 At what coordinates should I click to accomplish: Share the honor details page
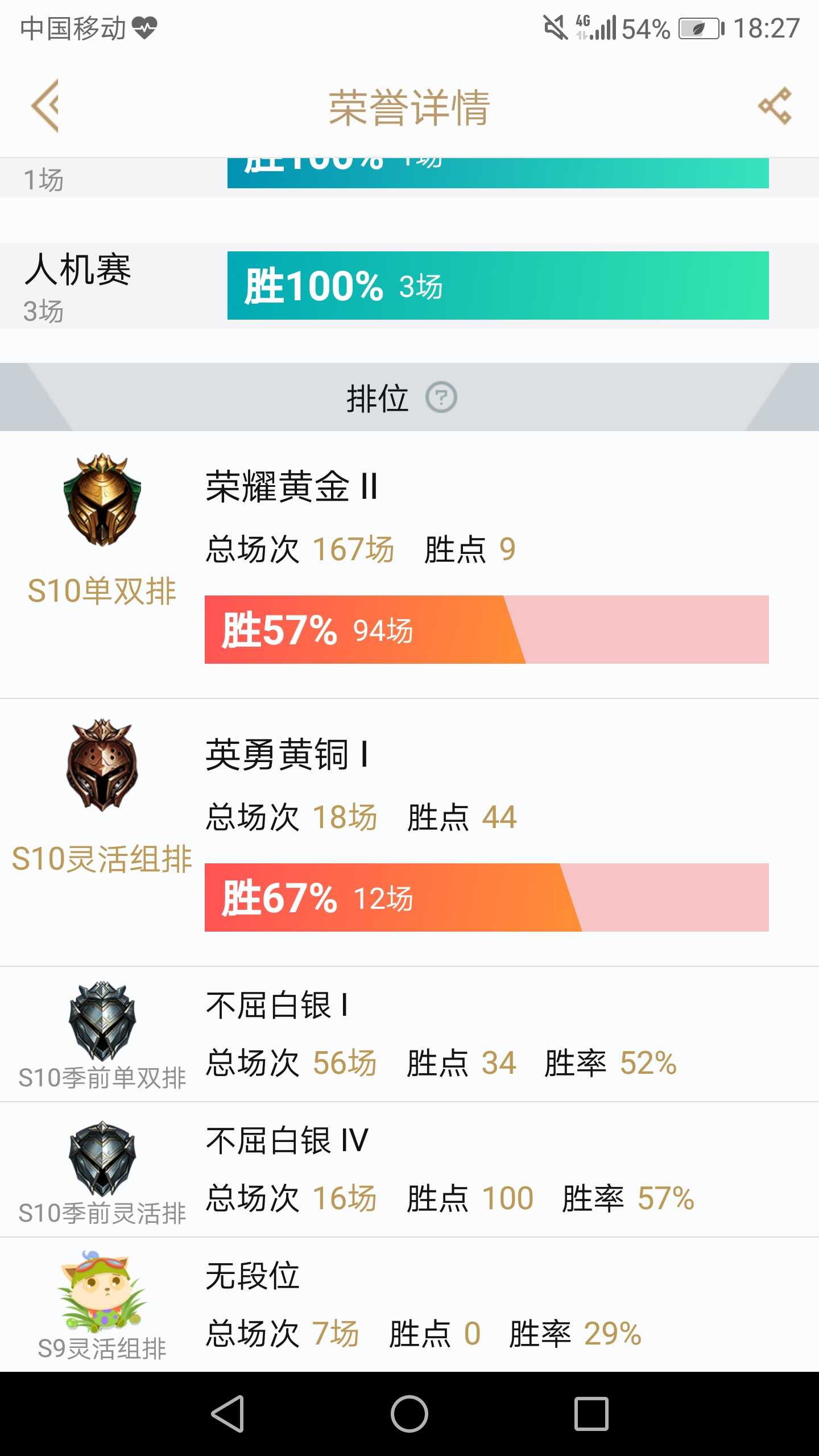click(775, 106)
